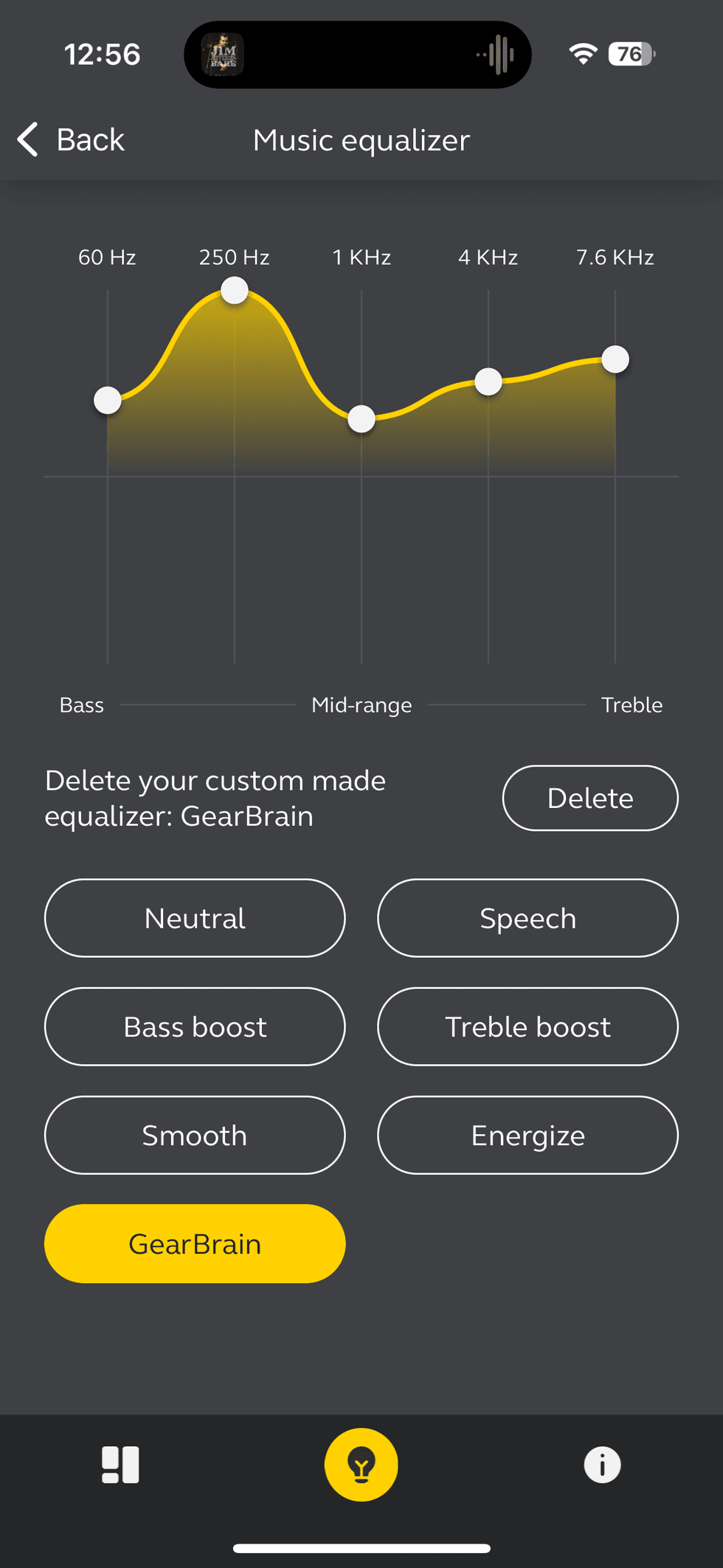
Task: Select the Neutral preset
Action: point(195,918)
